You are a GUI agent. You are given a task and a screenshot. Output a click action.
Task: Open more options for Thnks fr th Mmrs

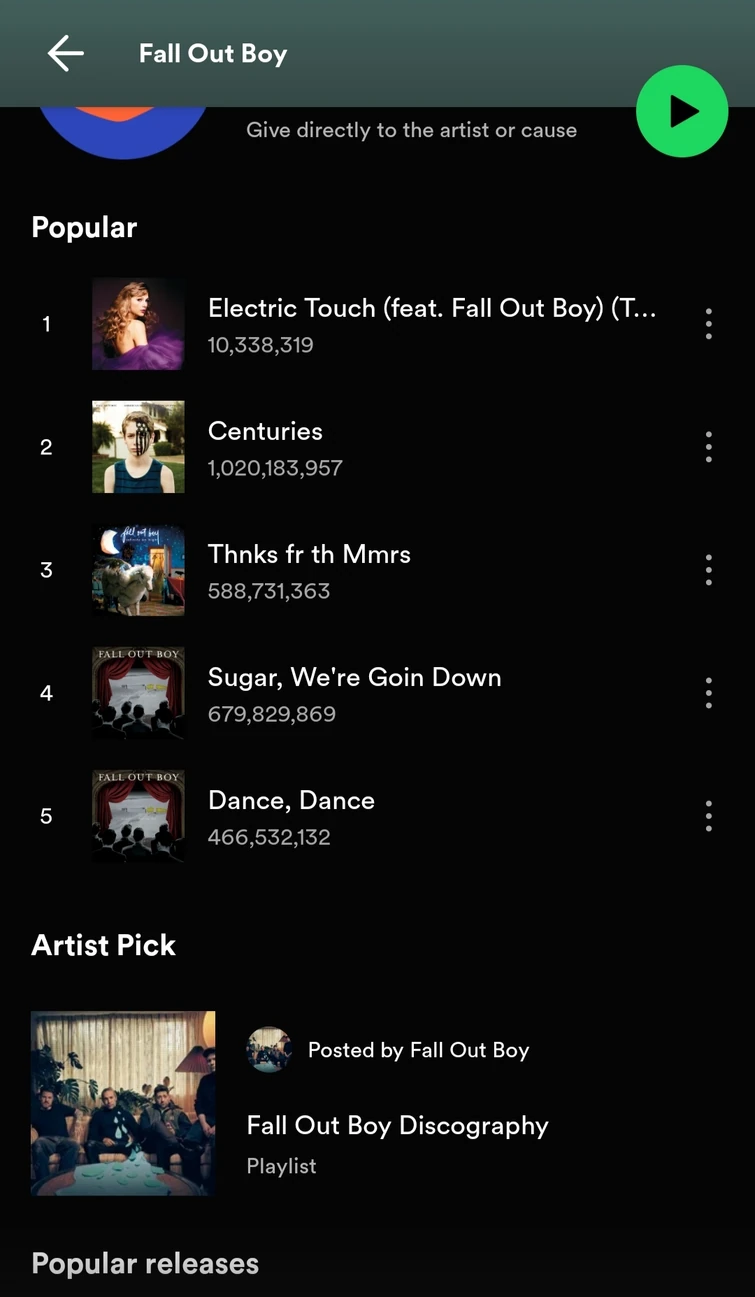coord(708,570)
